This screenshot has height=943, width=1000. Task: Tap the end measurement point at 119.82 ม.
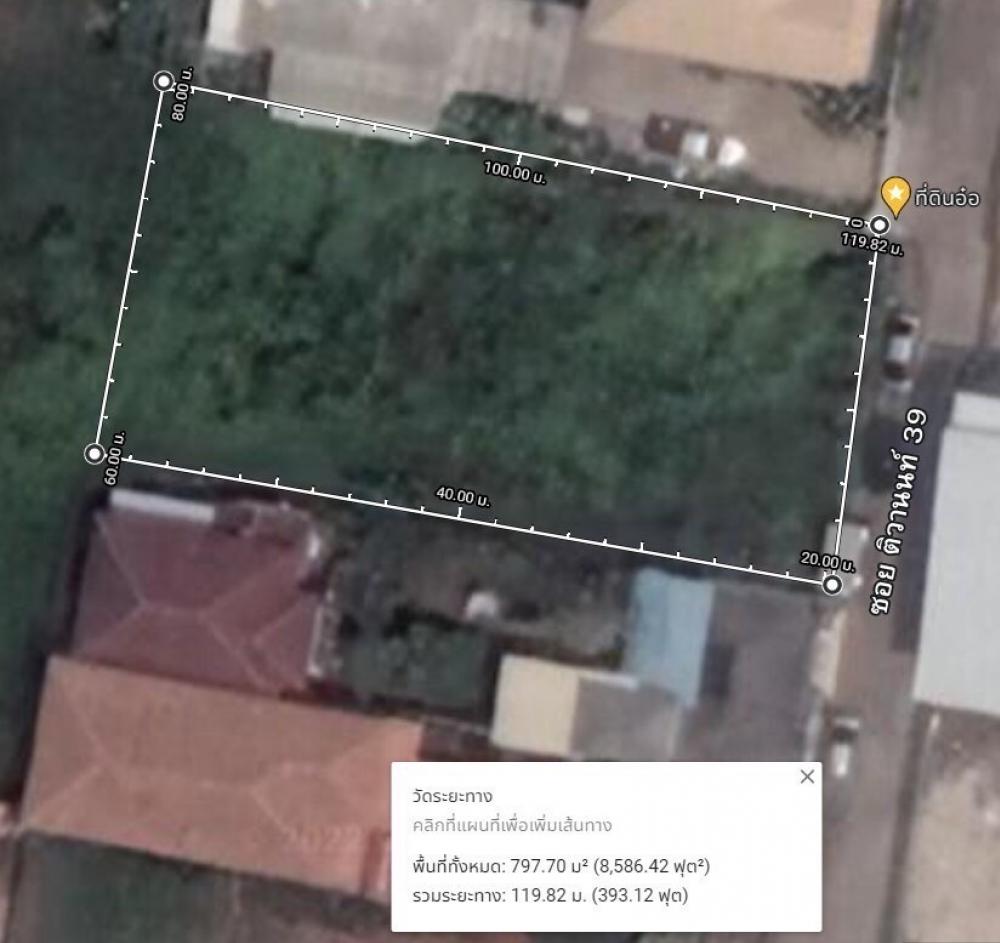879,225
